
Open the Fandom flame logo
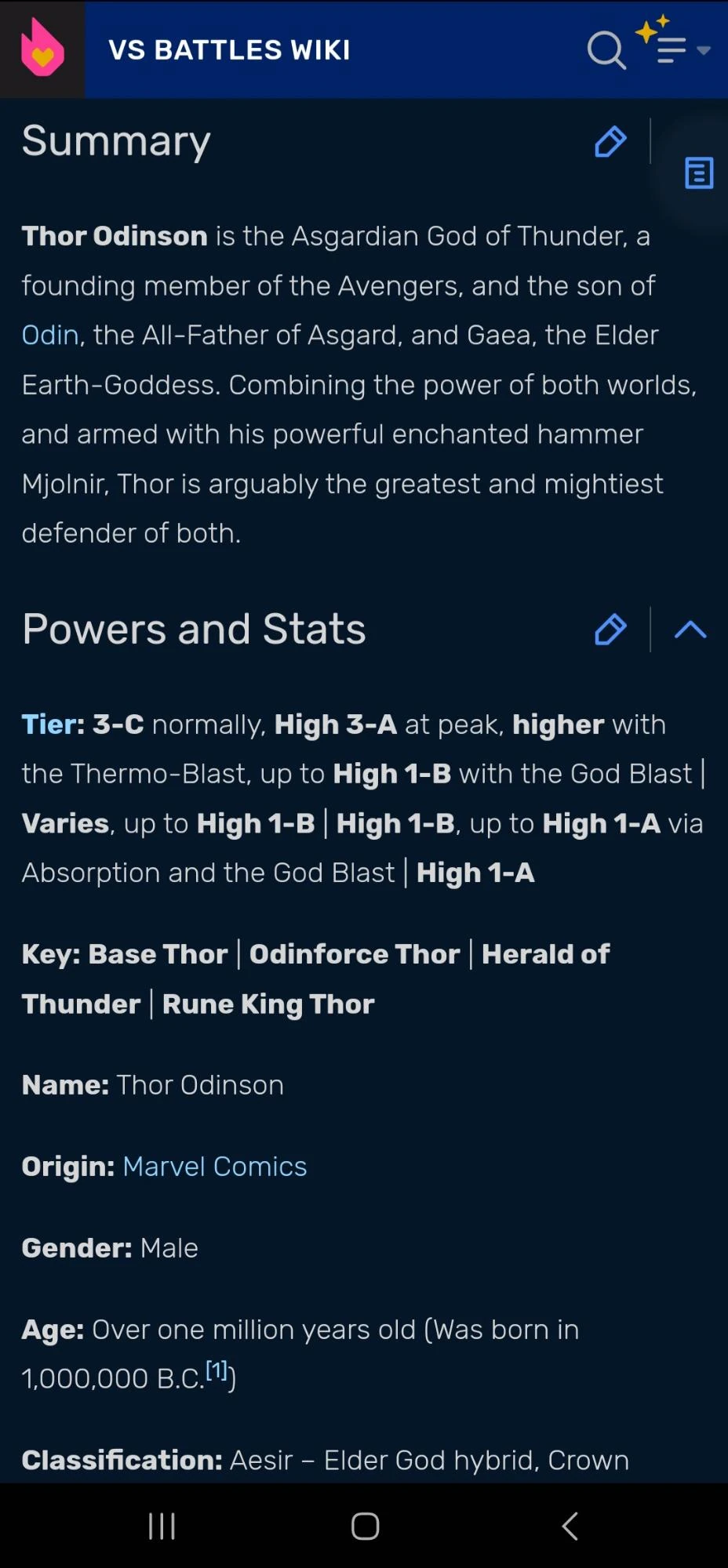click(x=42, y=49)
